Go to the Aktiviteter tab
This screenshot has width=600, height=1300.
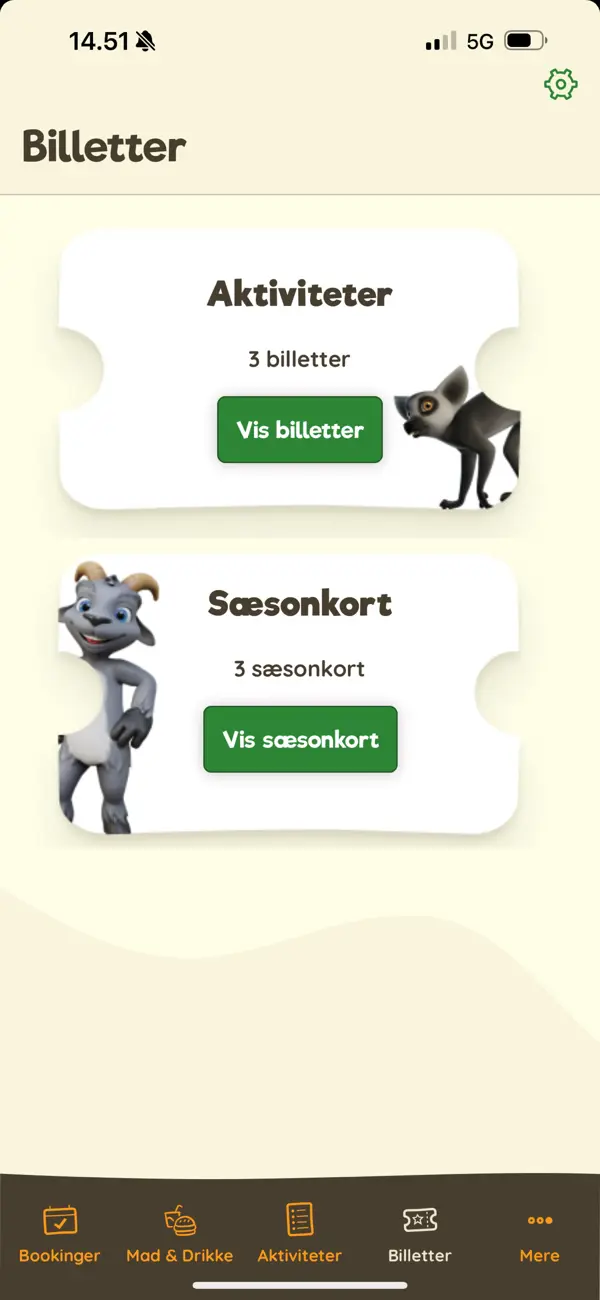point(300,1233)
